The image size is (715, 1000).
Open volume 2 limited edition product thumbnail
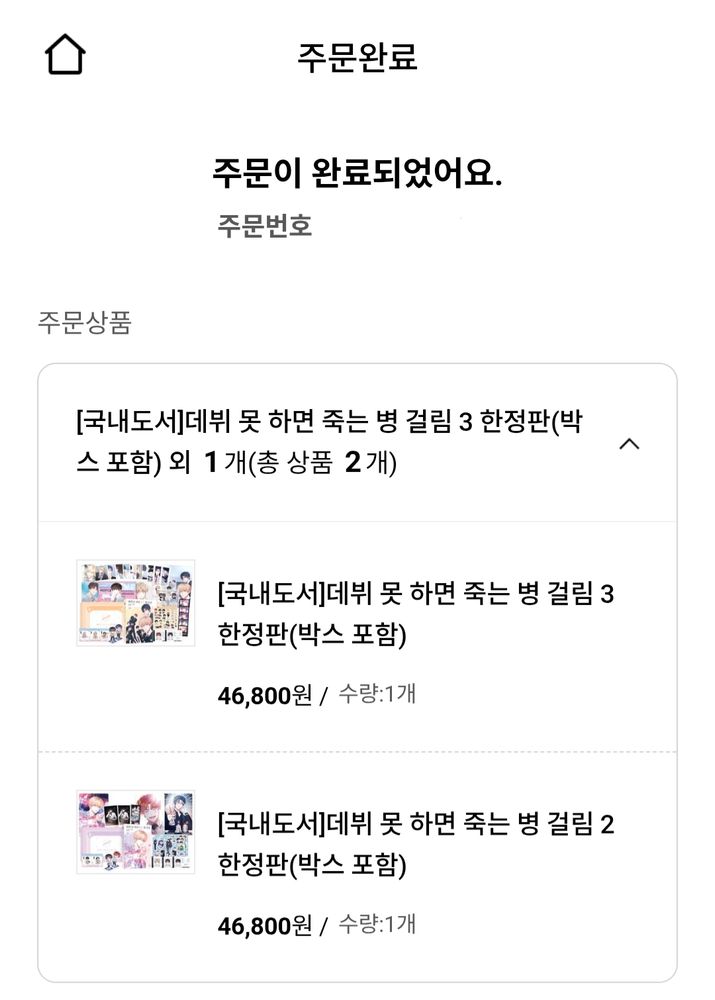(135, 832)
